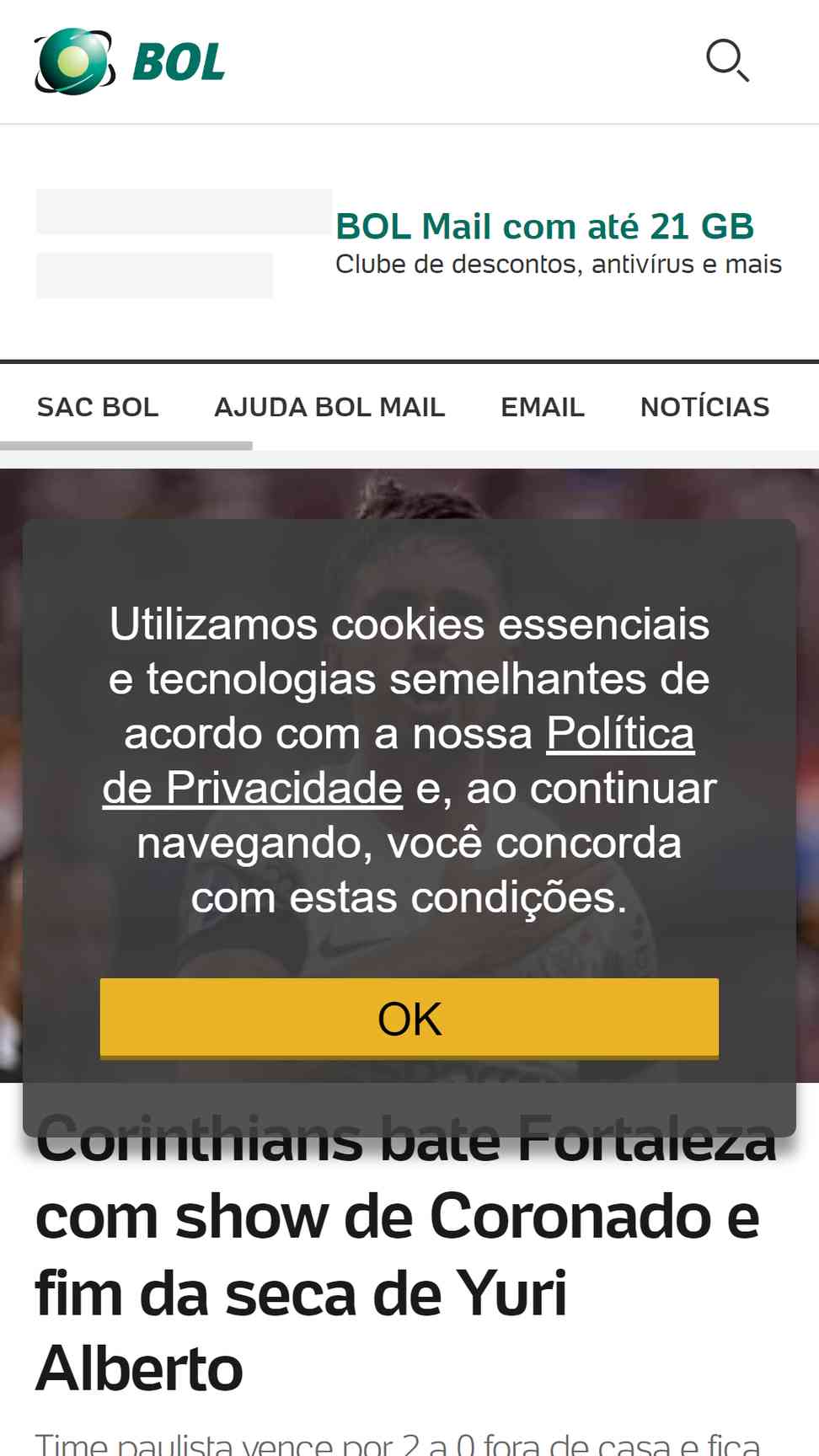Open the AJUDA BOL MAIL tab

(329, 407)
